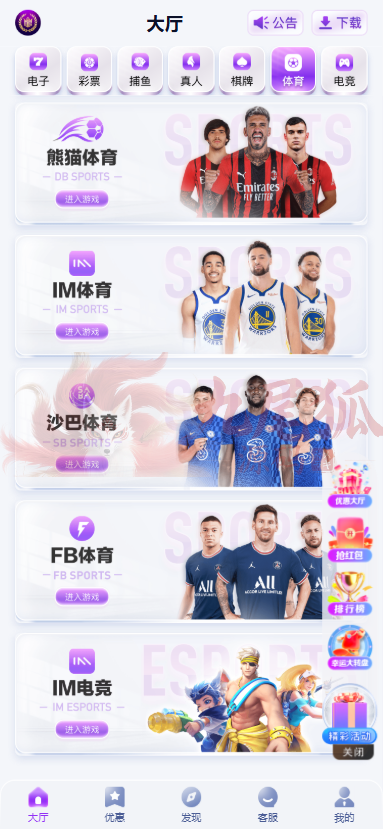The height and width of the screenshot is (829, 383).
Task: Enter the FB体育 game
Action: [82, 597]
